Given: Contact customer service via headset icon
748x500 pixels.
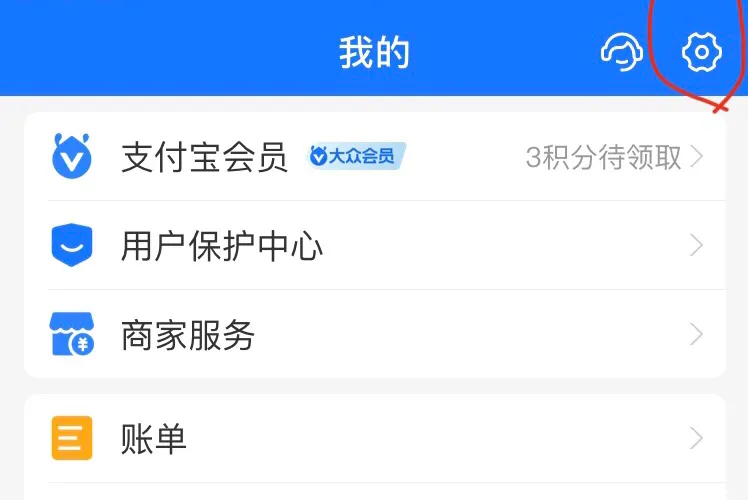Looking at the screenshot, I should (620, 52).
